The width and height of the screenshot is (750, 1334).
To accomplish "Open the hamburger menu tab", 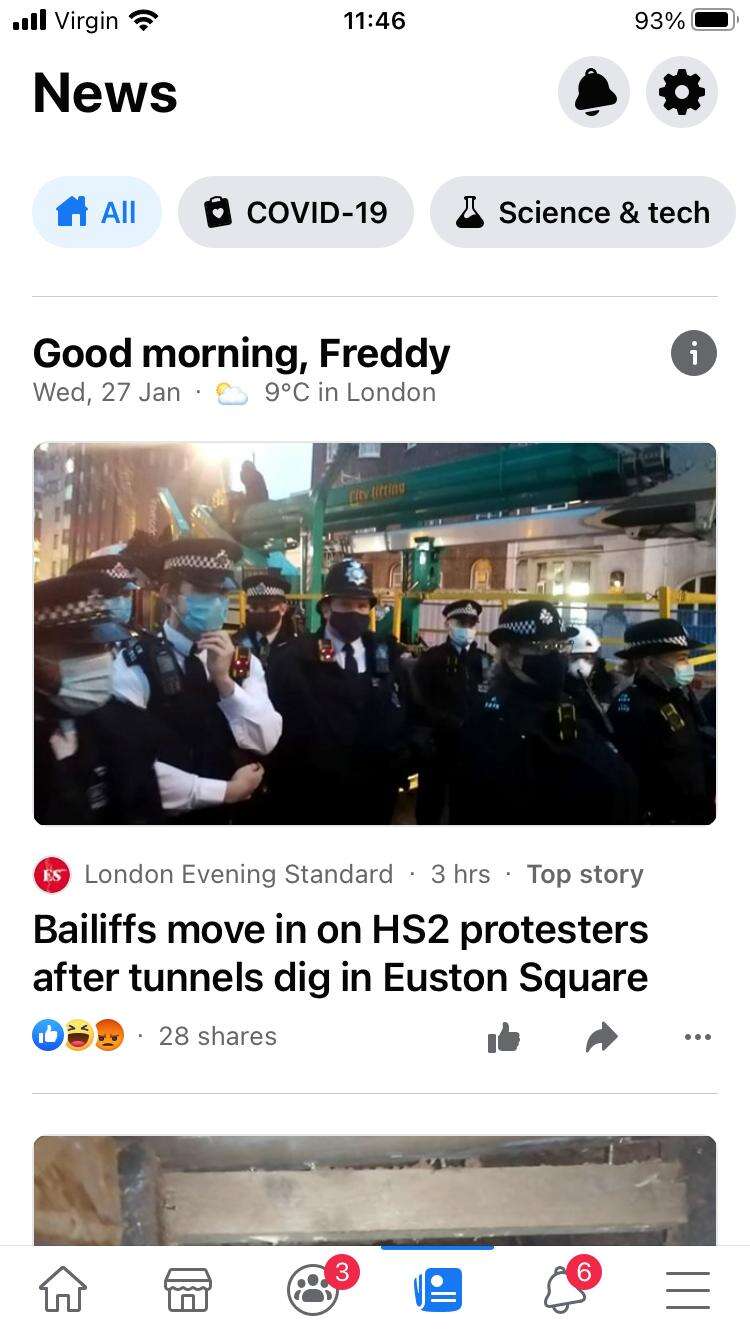I will point(688,1290).
